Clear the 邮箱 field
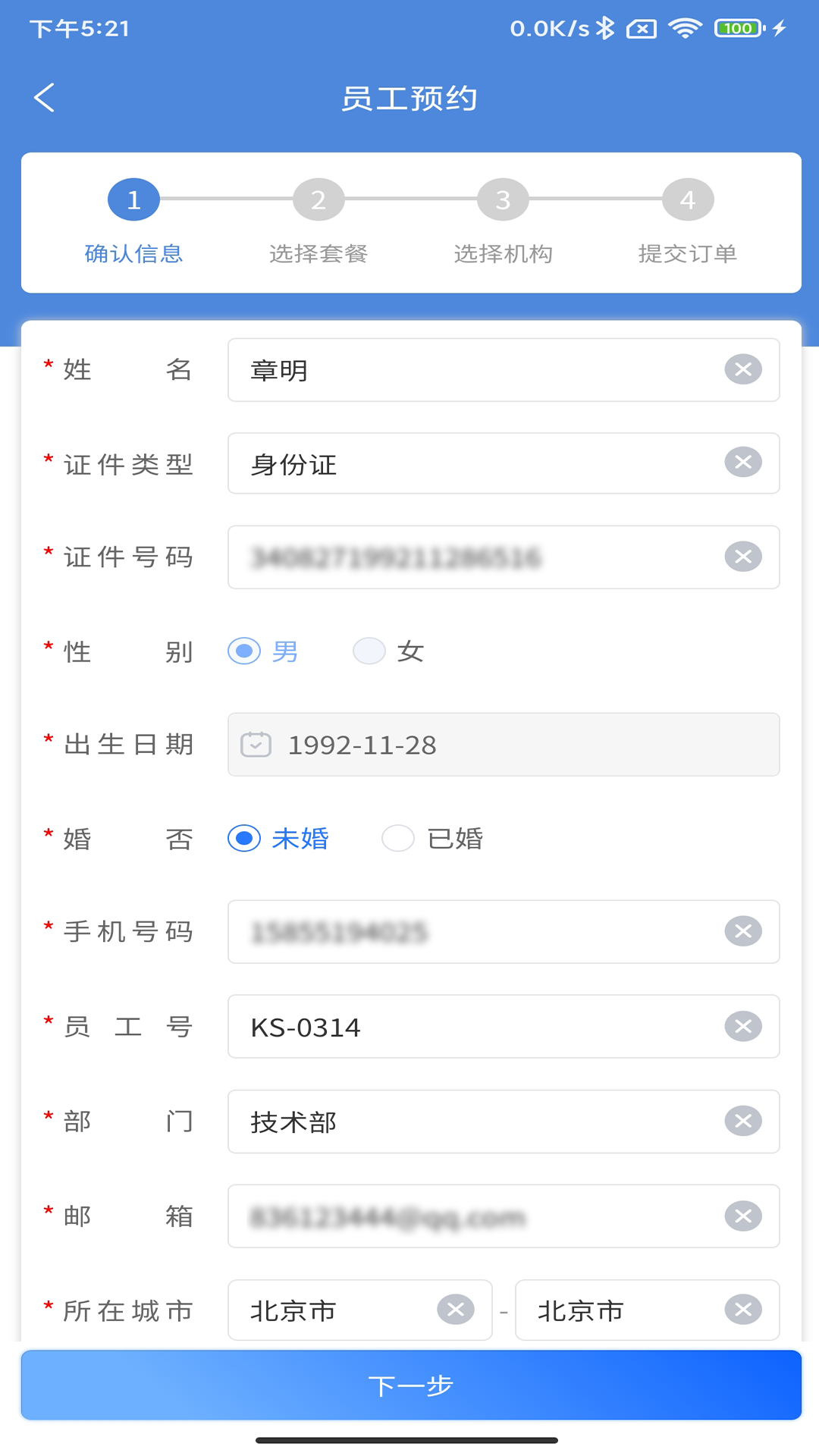819x1456 pixels. point(742,1216)
